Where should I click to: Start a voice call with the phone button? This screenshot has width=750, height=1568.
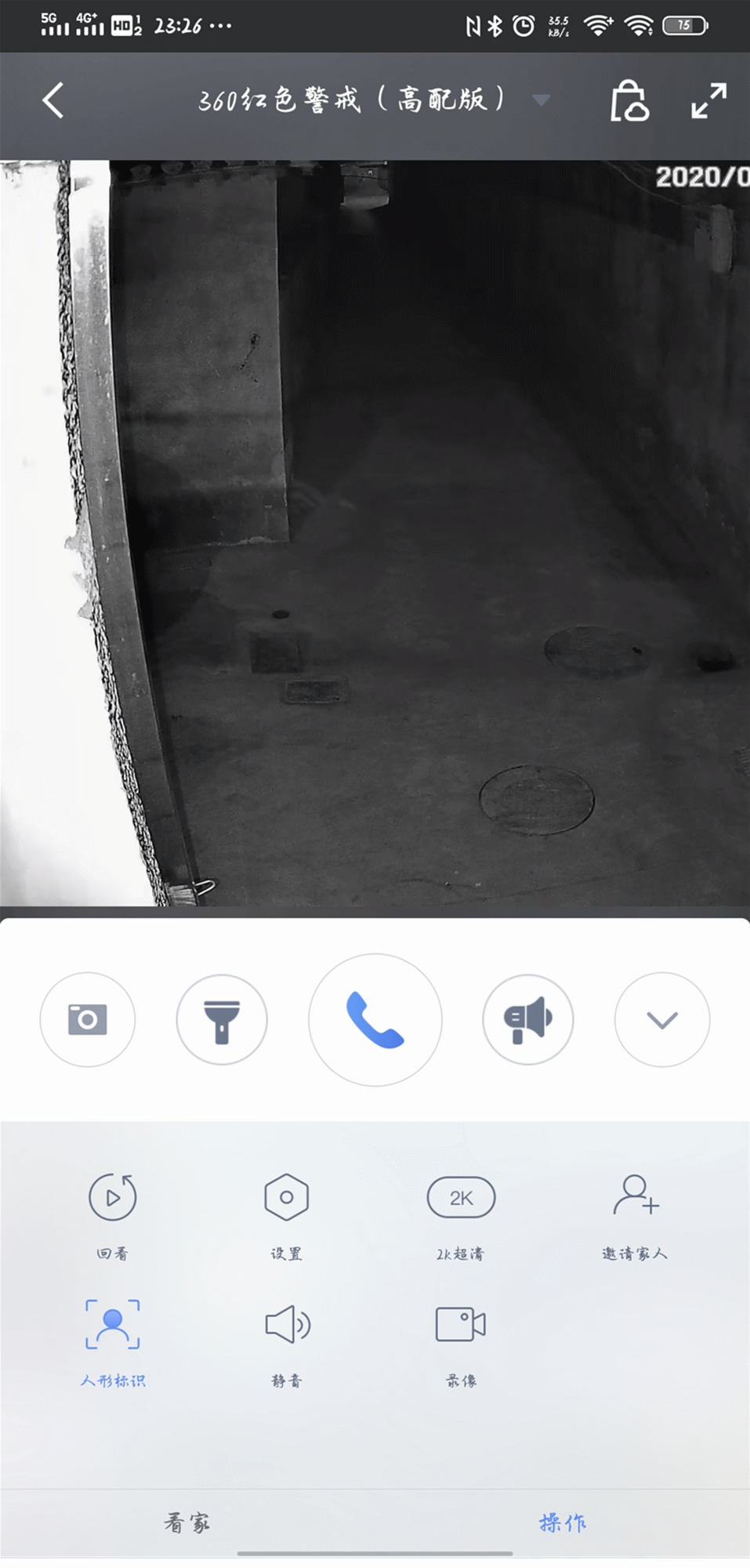pyautogui.click(x=375, y=1019)
